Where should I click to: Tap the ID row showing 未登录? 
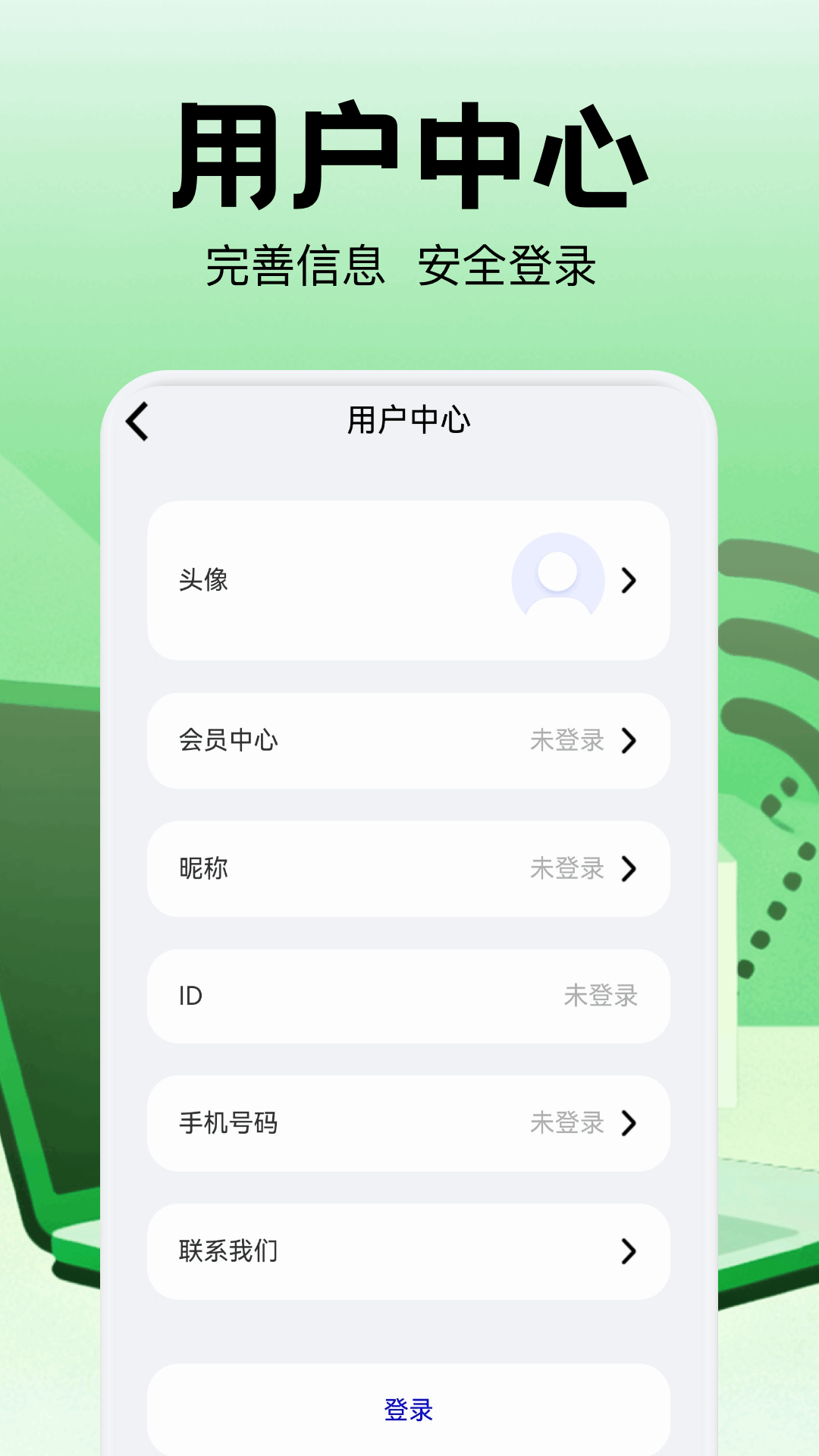(x=407, y=996)
